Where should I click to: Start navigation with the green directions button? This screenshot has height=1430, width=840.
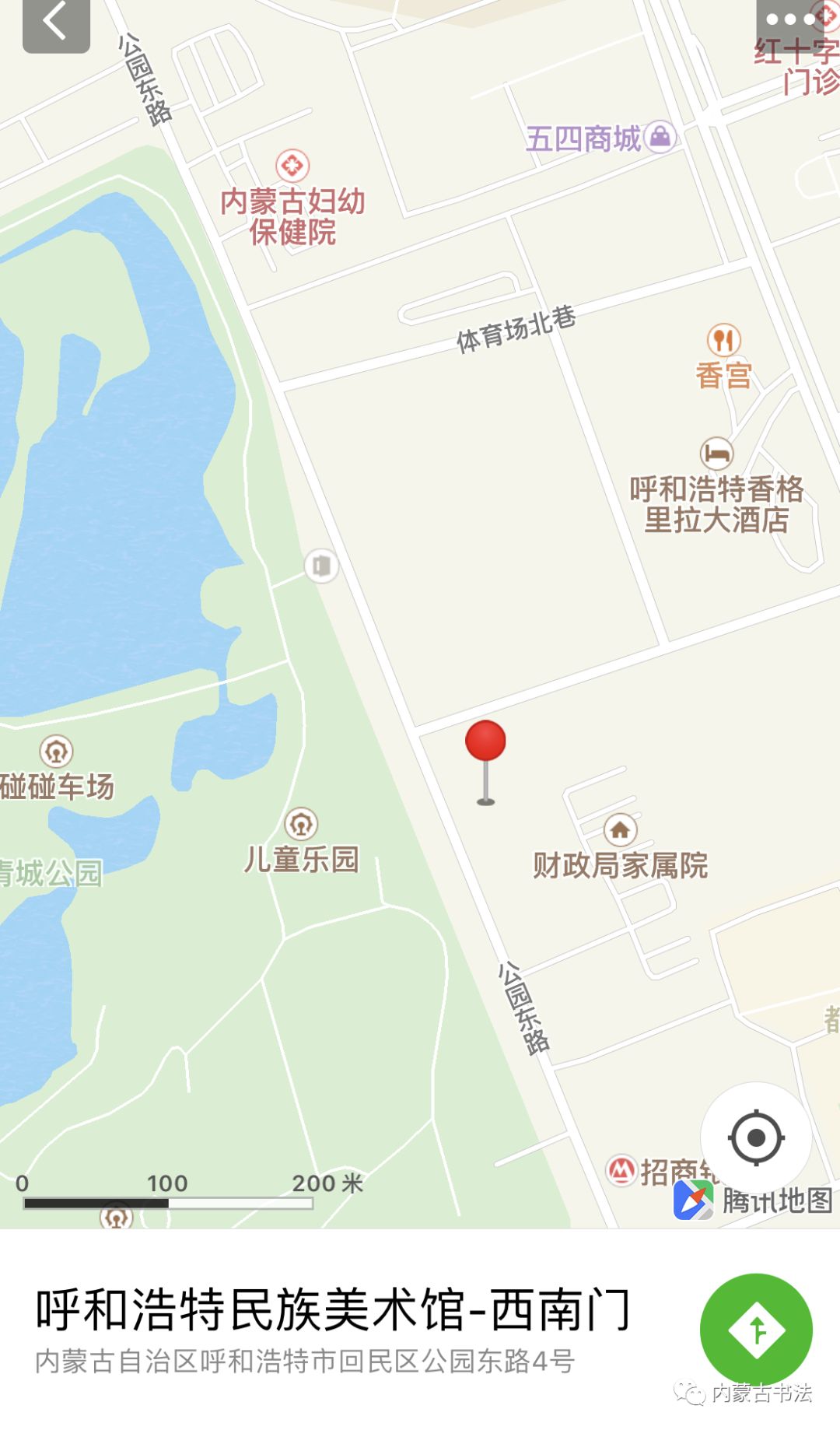click(756, 1330)
